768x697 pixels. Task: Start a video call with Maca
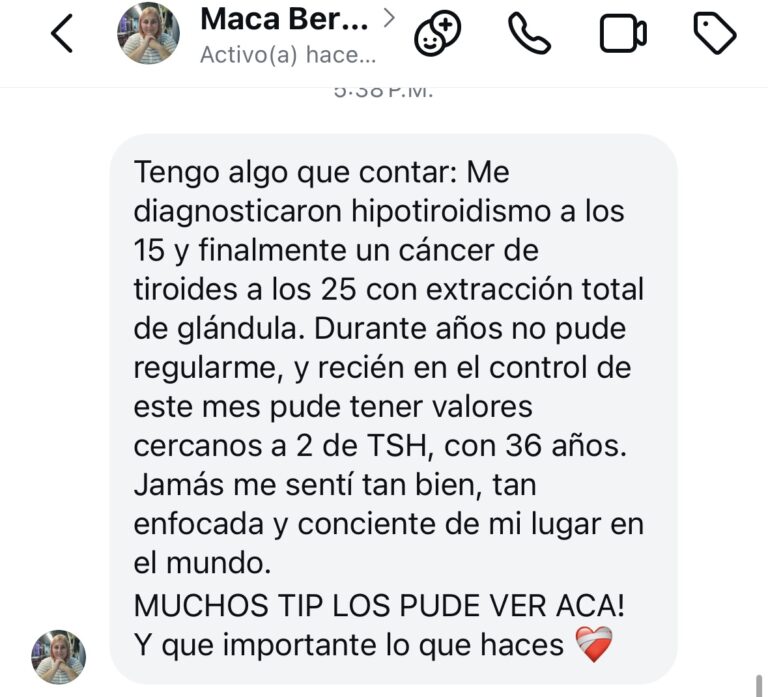[622, 34]
